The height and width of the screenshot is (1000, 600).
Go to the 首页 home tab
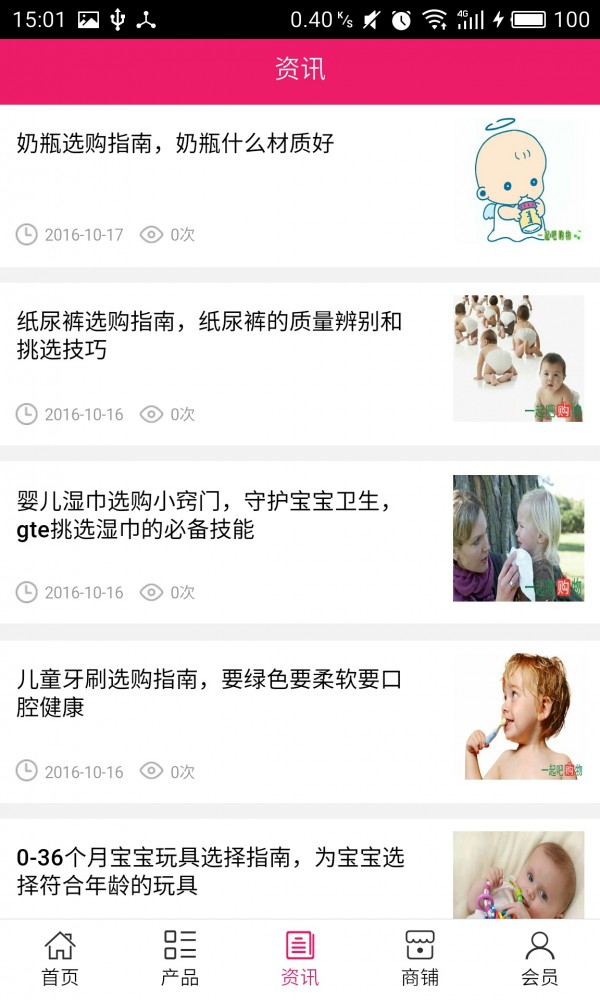pyautogui.click(x=60, y=958)
